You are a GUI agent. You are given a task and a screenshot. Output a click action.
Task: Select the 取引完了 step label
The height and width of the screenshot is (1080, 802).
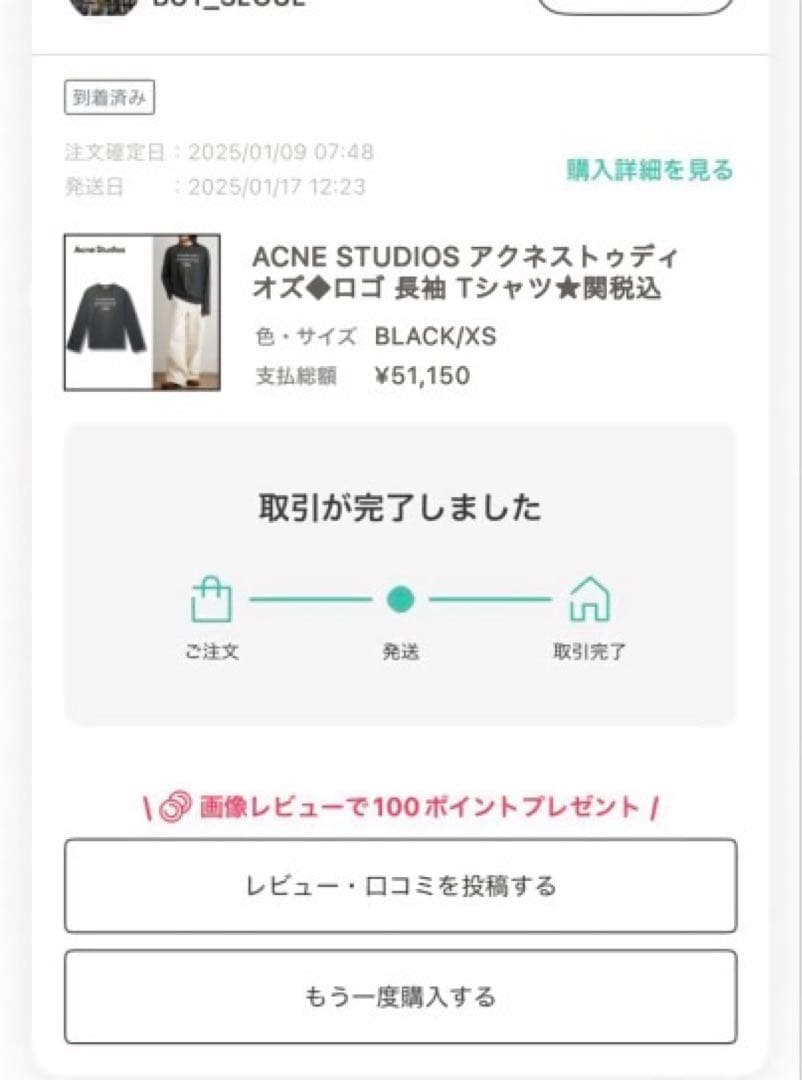589,651
